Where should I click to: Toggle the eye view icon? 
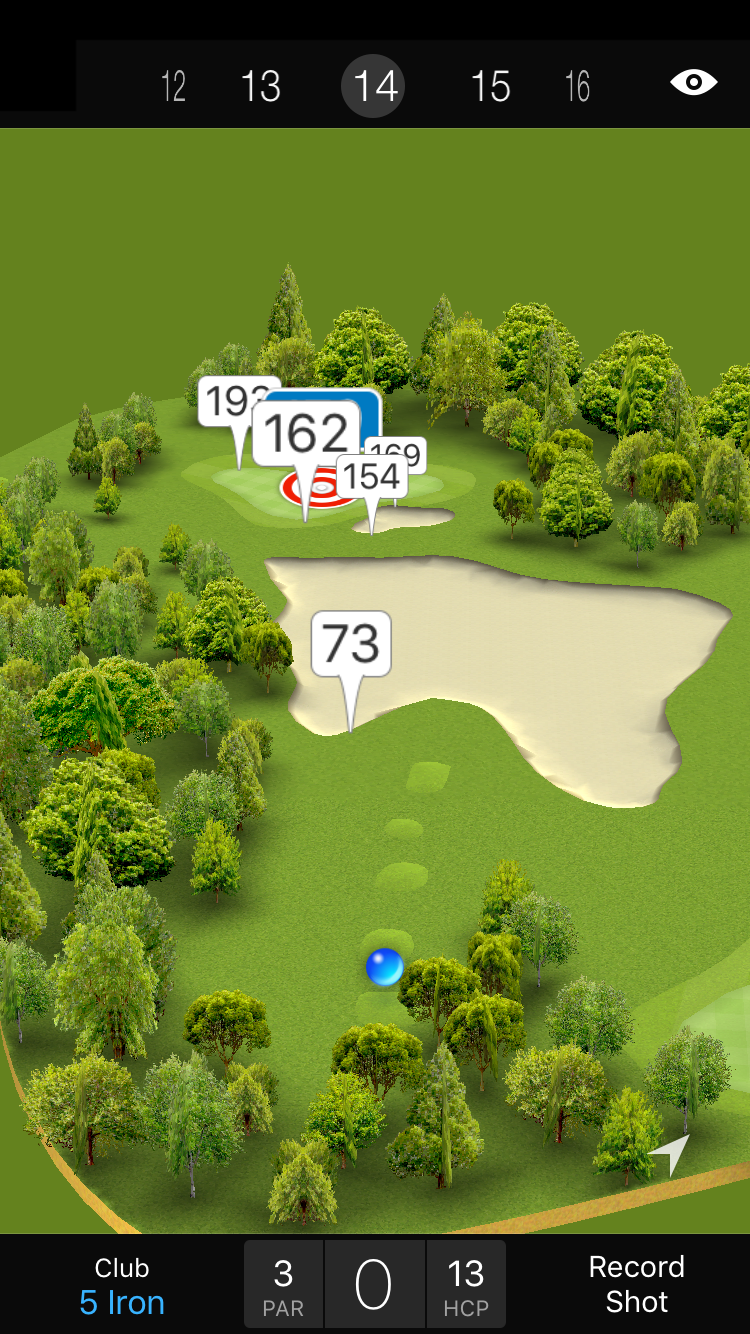(693, 83)
